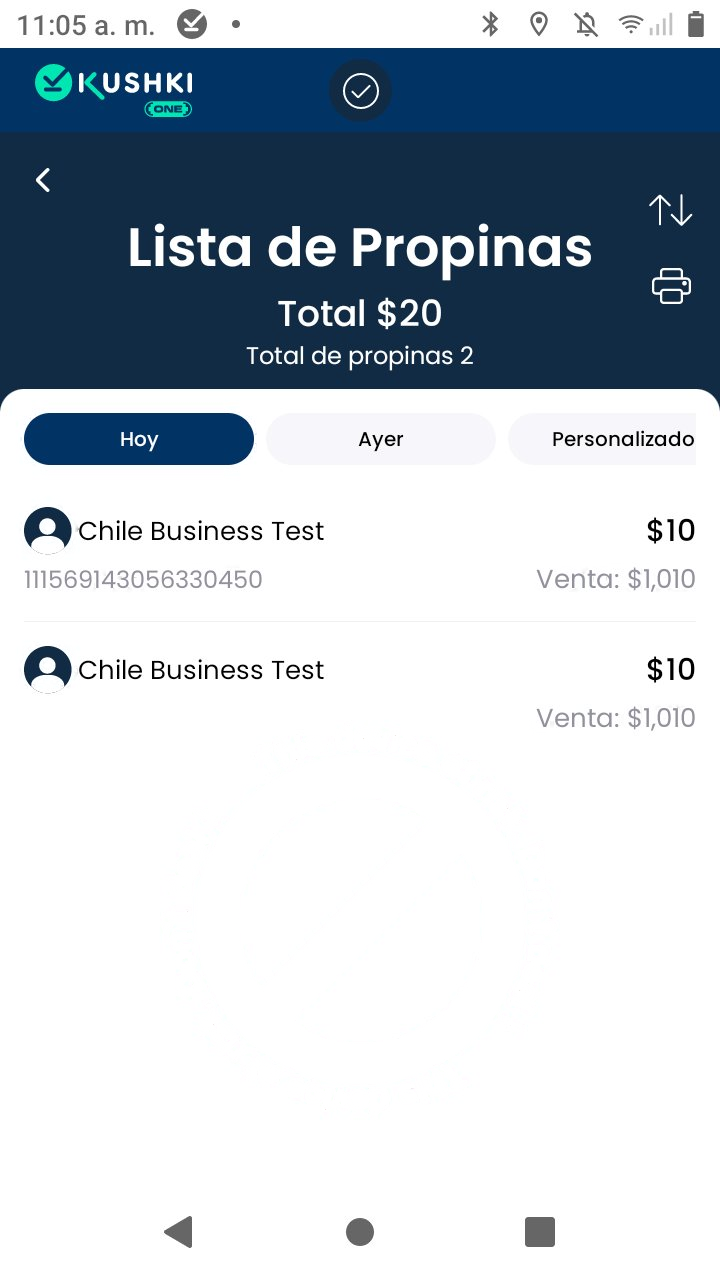Select the first Chile Business Test avatar
Image resolution: width=720 pixels, height=1280 pixels.
[47, 530]
